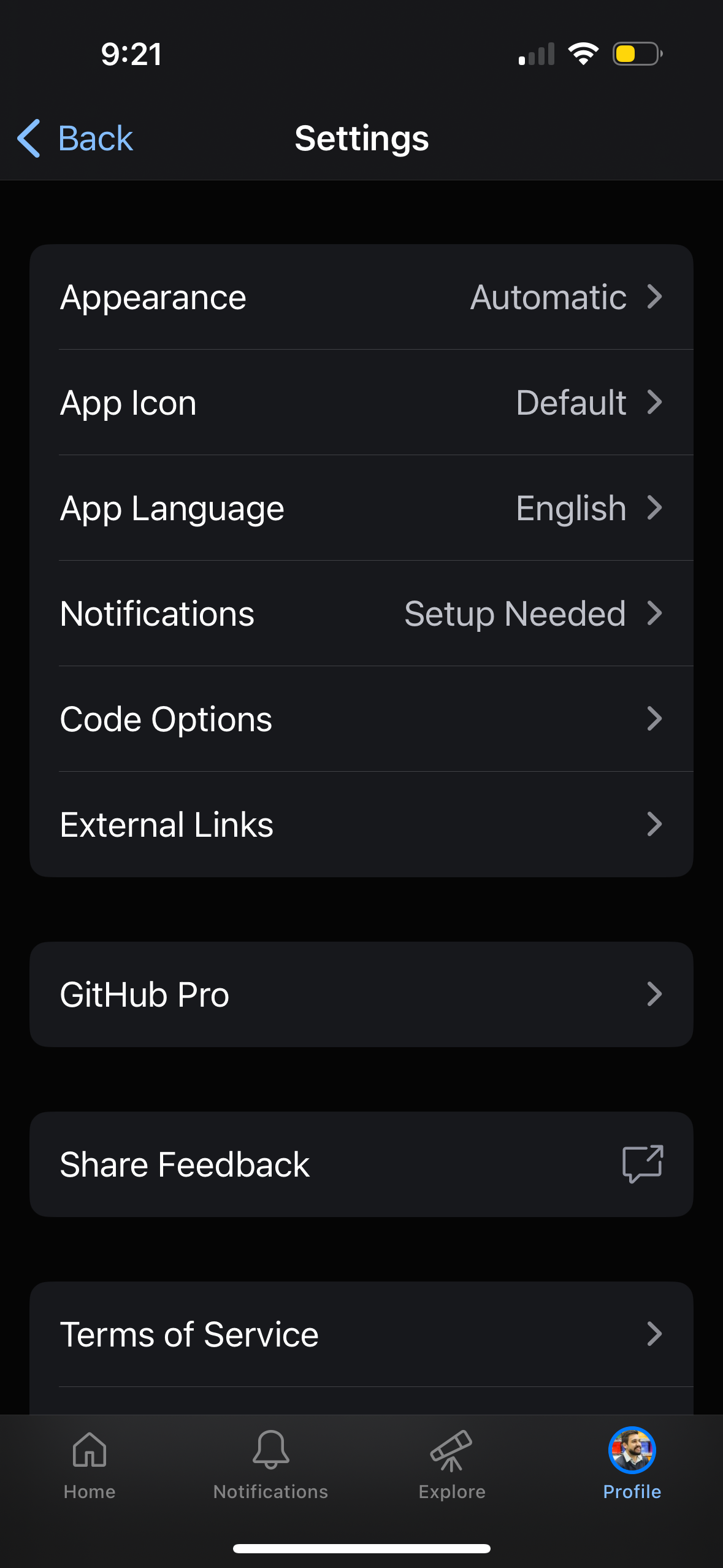The width and height of the screenshot is (723, 1568).
Task: Open the GitHub Pro details
Action: [362, 994]
